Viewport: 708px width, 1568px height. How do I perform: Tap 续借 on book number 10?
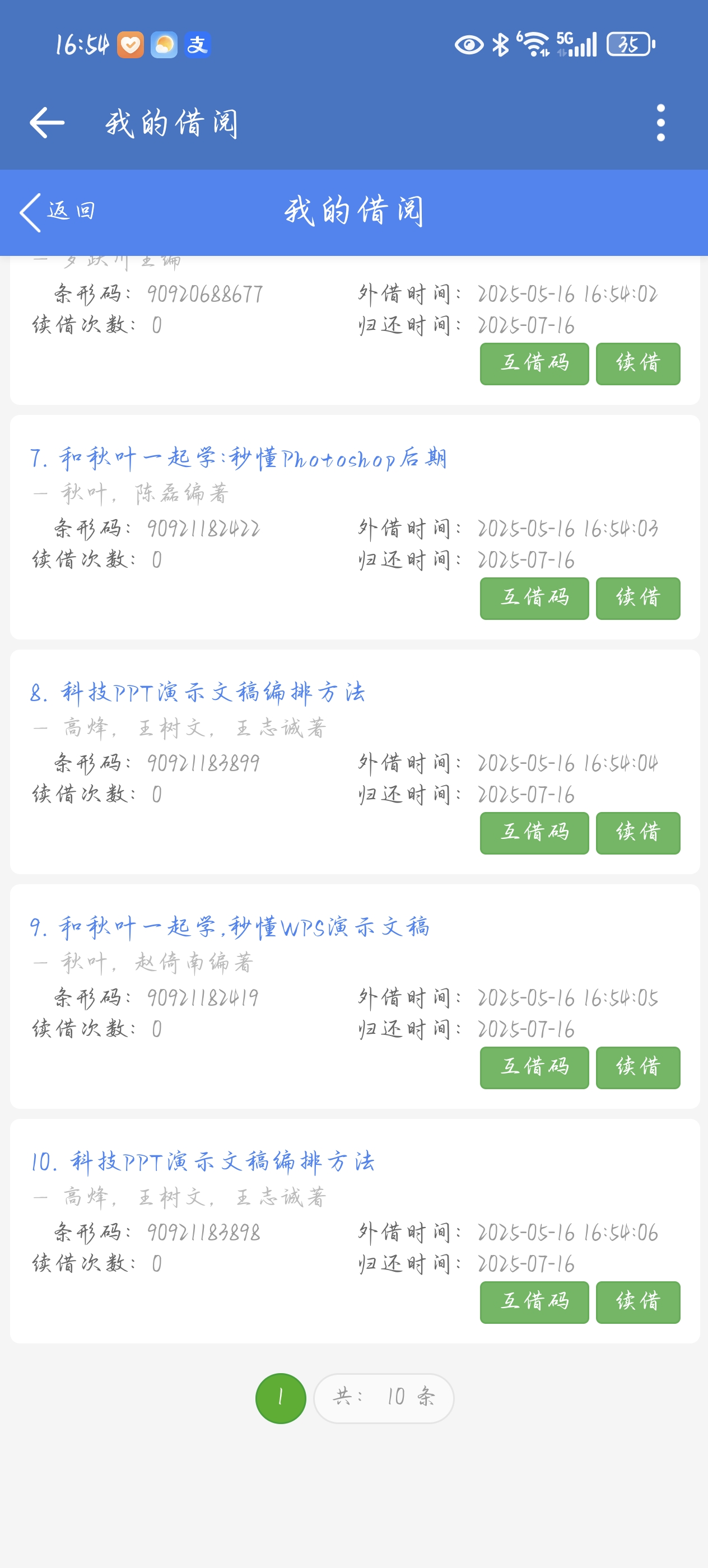[637, 1302]
